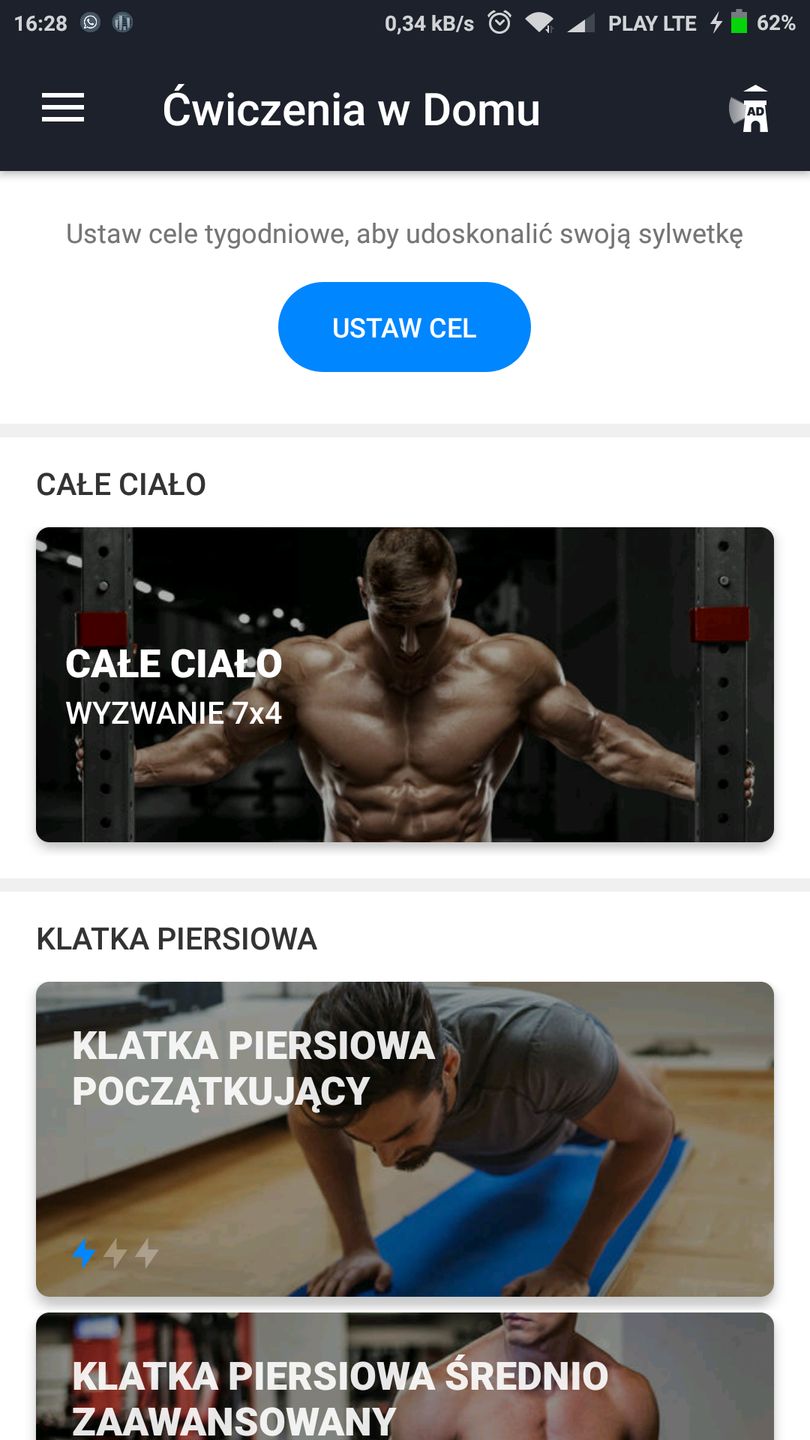Expand the CAŁE CIAŁO section header
This screenshot has width=810, height=1440.
120,484
